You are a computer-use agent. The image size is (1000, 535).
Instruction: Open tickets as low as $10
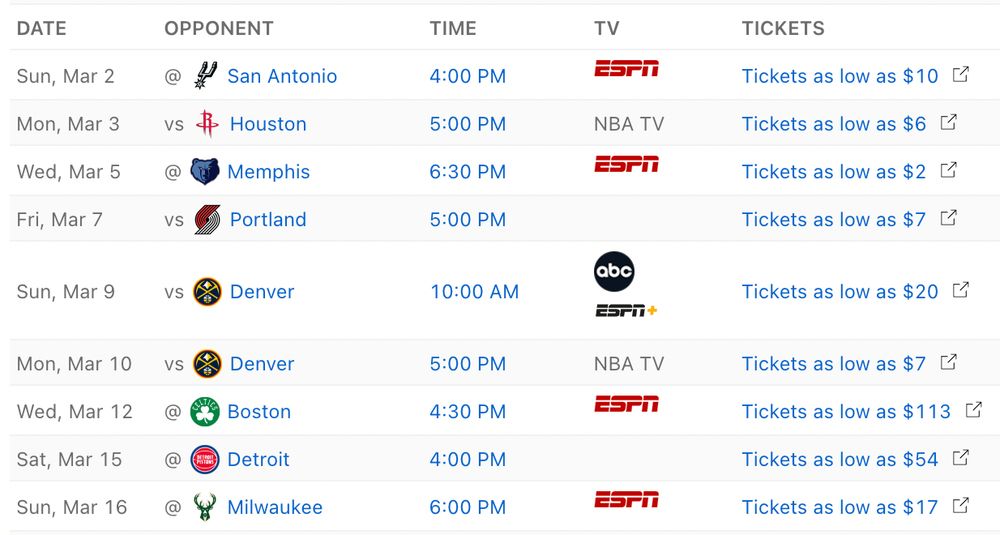(x=840, y=76)
